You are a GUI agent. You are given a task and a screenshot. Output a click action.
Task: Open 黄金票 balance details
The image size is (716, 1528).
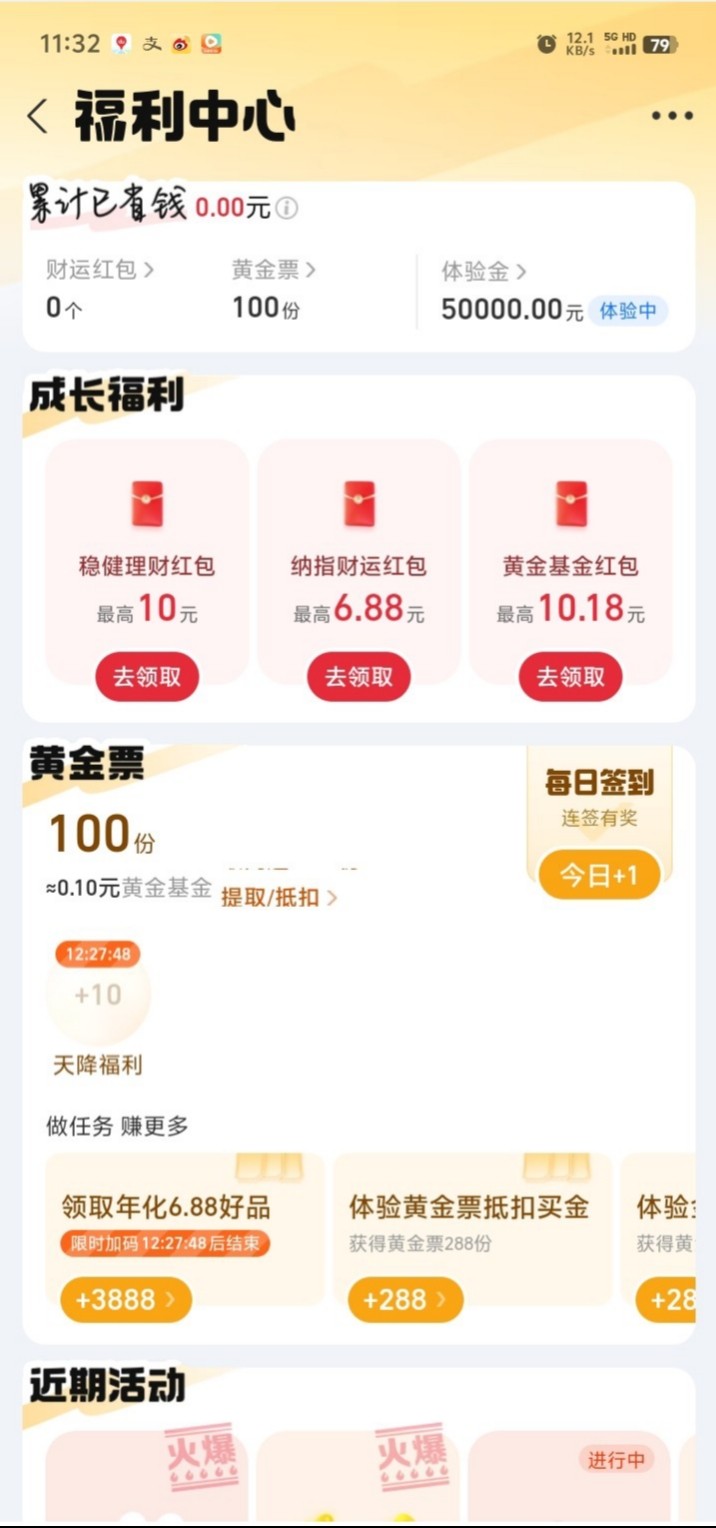coord(273,270)
